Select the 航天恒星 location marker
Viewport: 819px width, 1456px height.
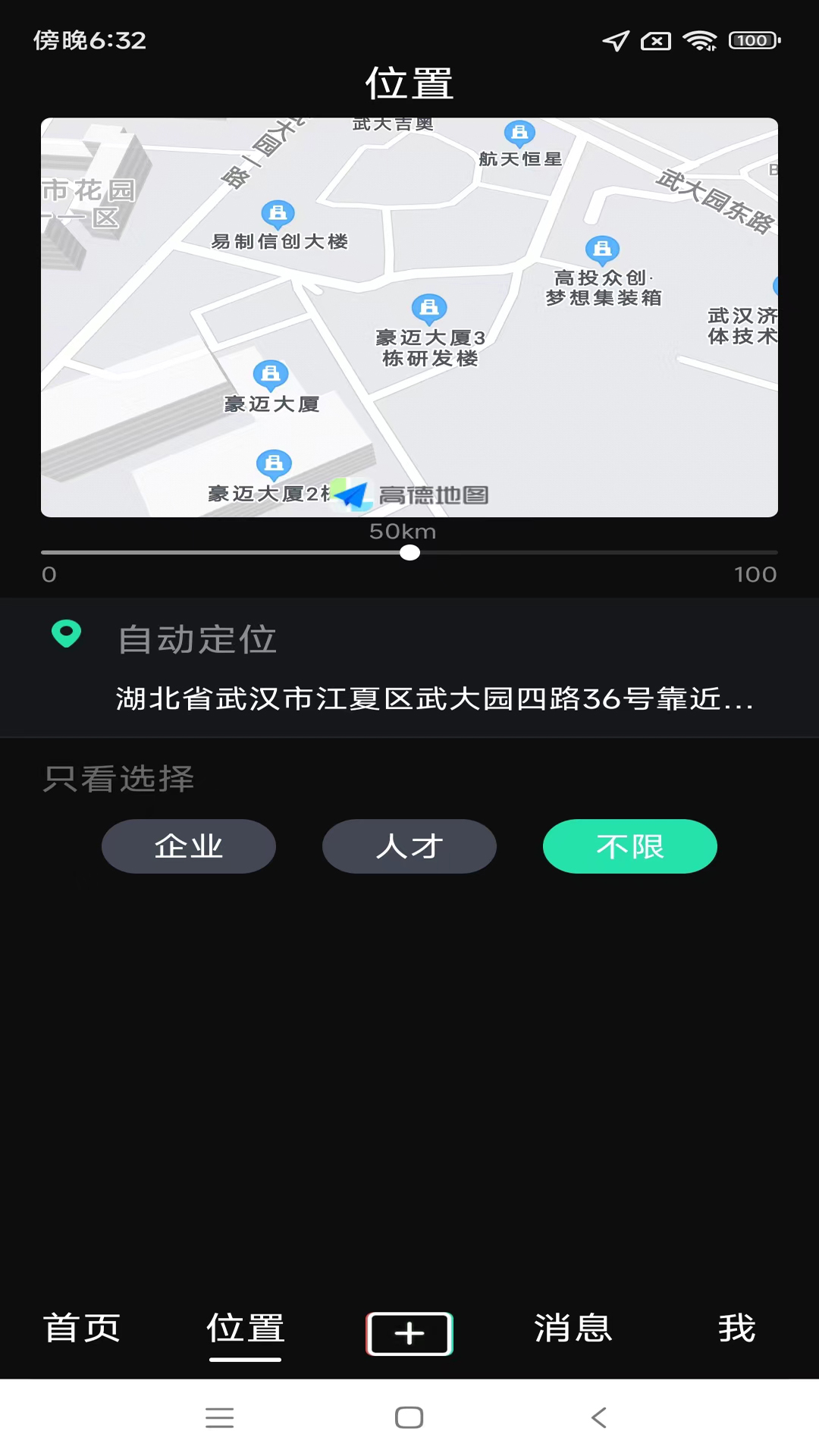[x=520, y=133]
